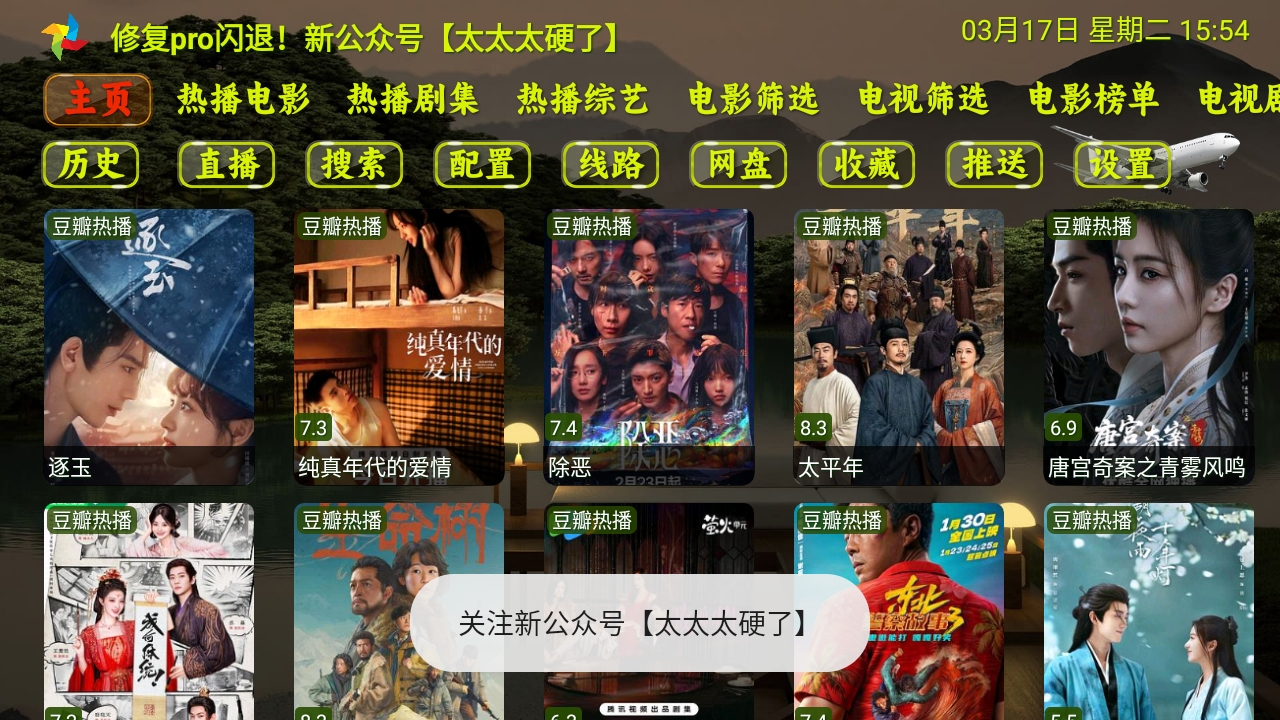Viewport: 1280px width, 720px height.
Task: Switch to the 热播剧集 tab
Action: point(413,100)
